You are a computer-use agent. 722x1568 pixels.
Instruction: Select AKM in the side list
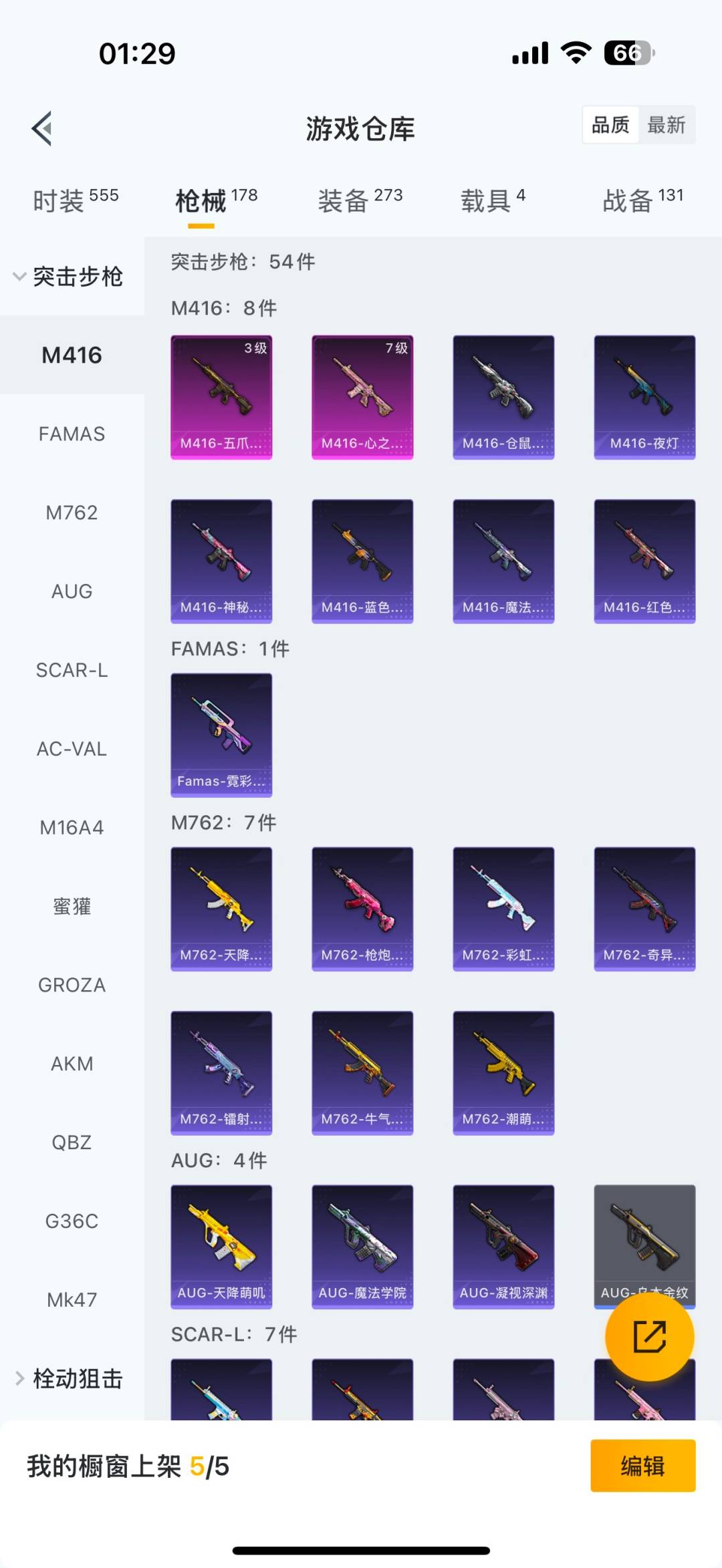(x=72, y=1064)
